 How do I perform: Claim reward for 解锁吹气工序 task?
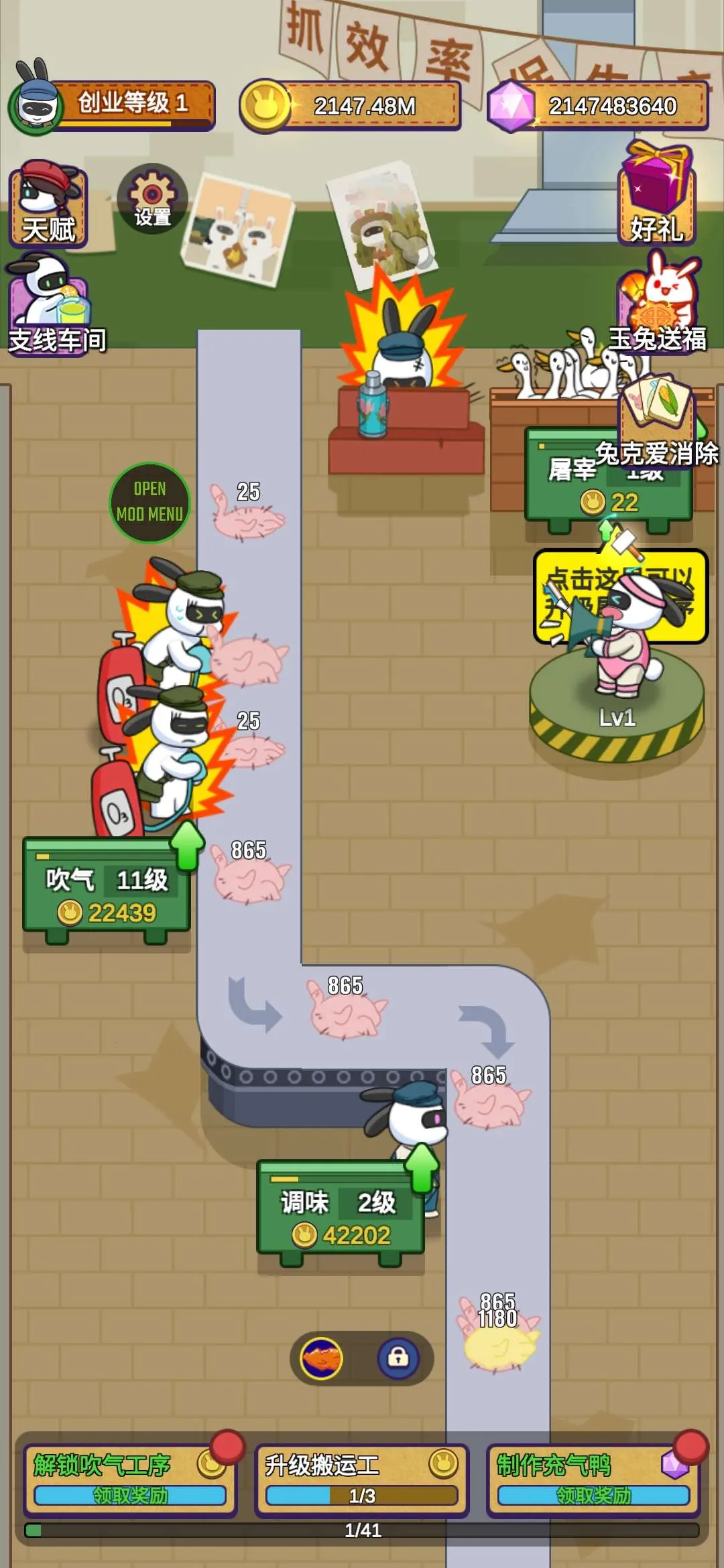pyautogui.click(x=130, y=1495)
